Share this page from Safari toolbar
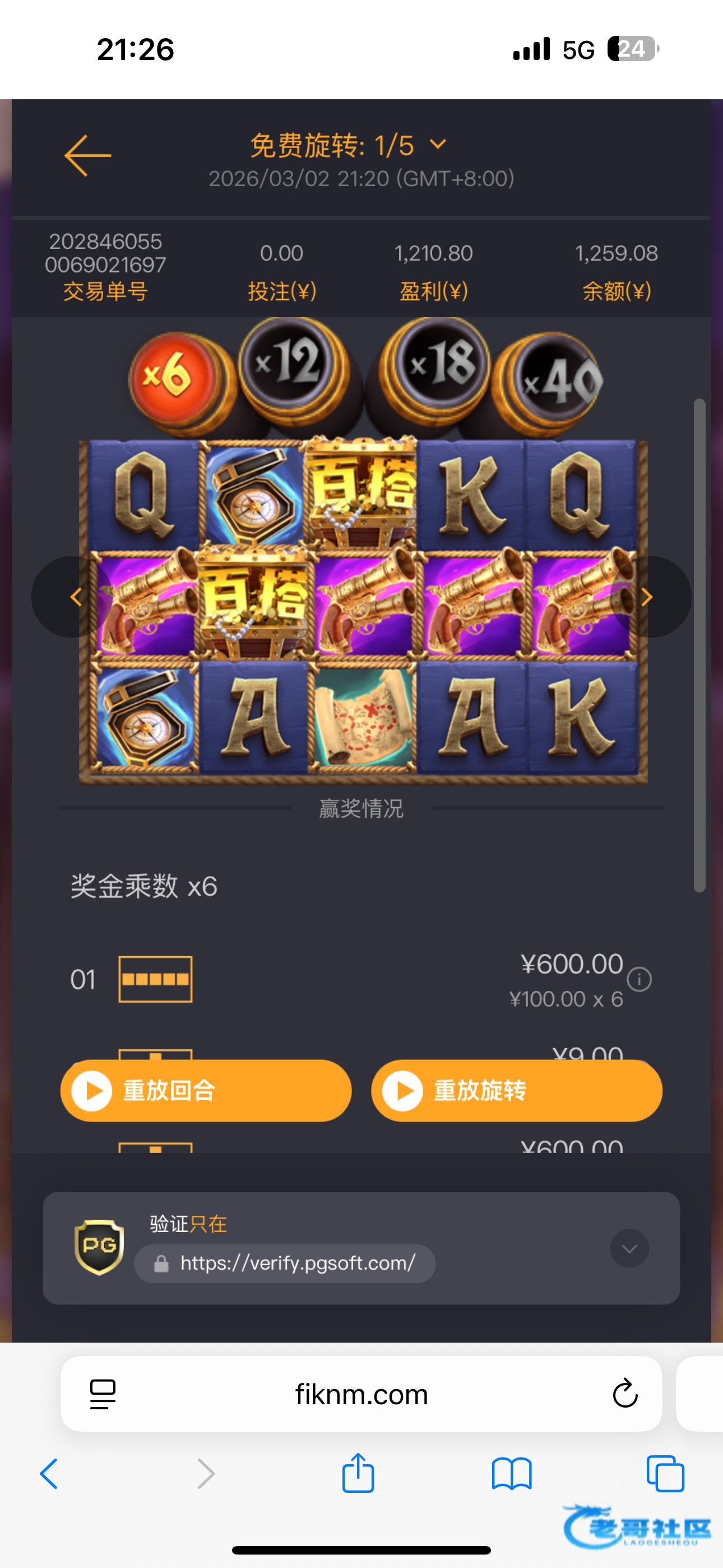723x1568 pixels. pyautogui.click(x=358, y=1474)
